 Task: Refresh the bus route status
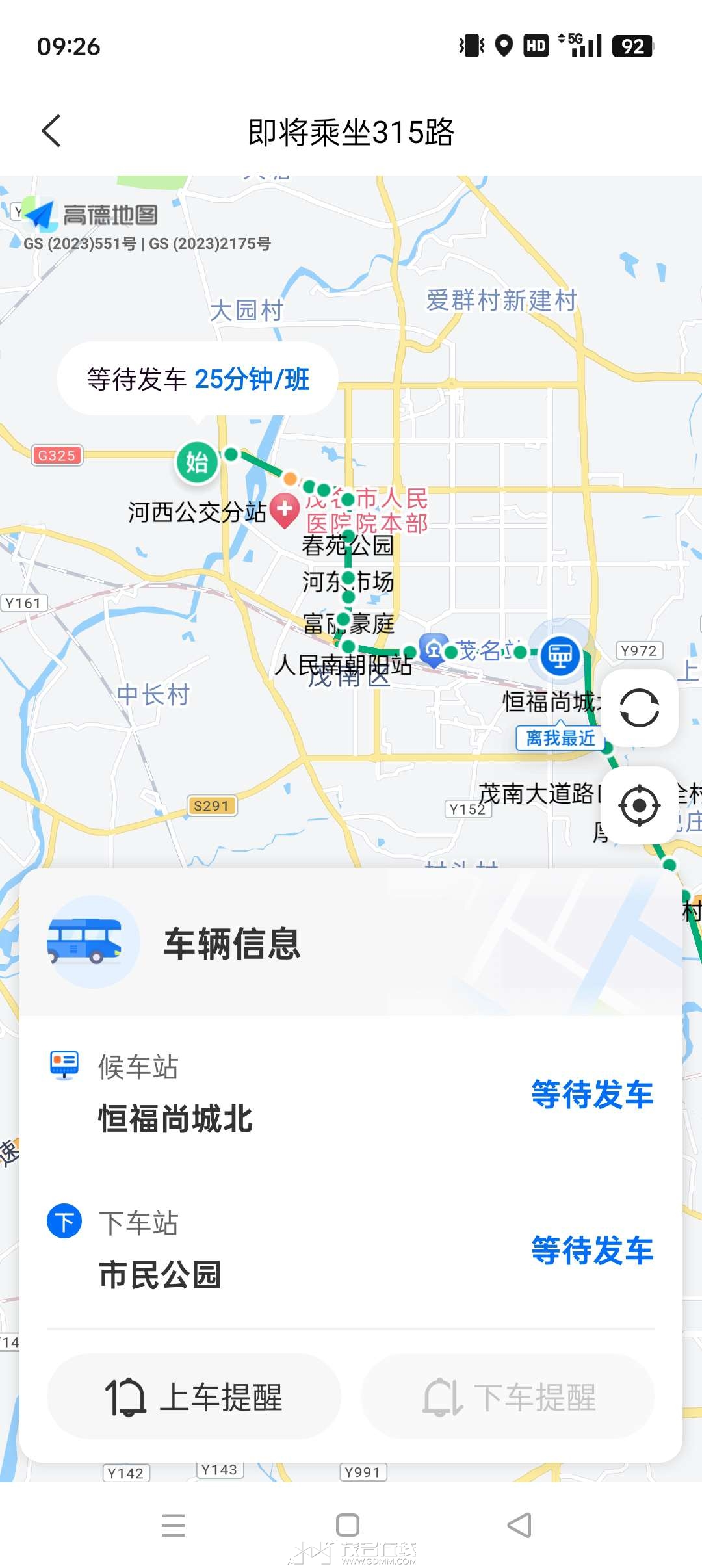pos(639,707)
